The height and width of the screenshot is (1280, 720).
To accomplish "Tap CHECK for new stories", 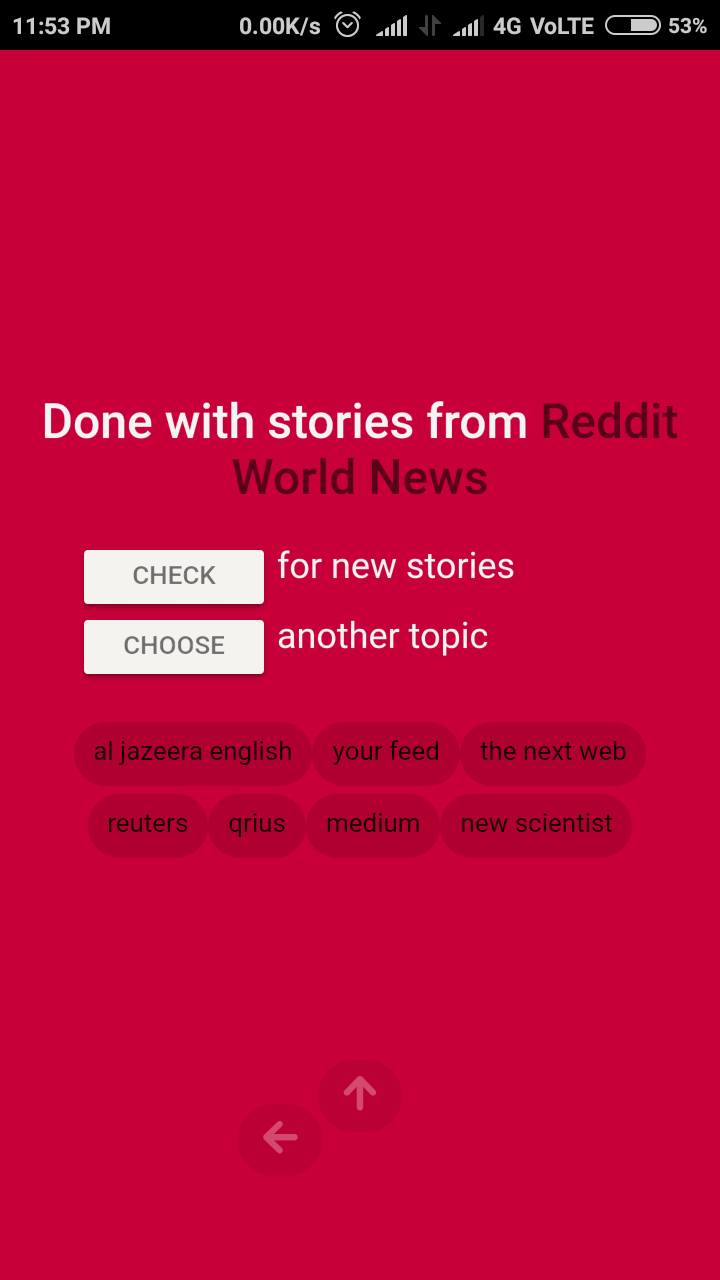I will coord(174,576).
